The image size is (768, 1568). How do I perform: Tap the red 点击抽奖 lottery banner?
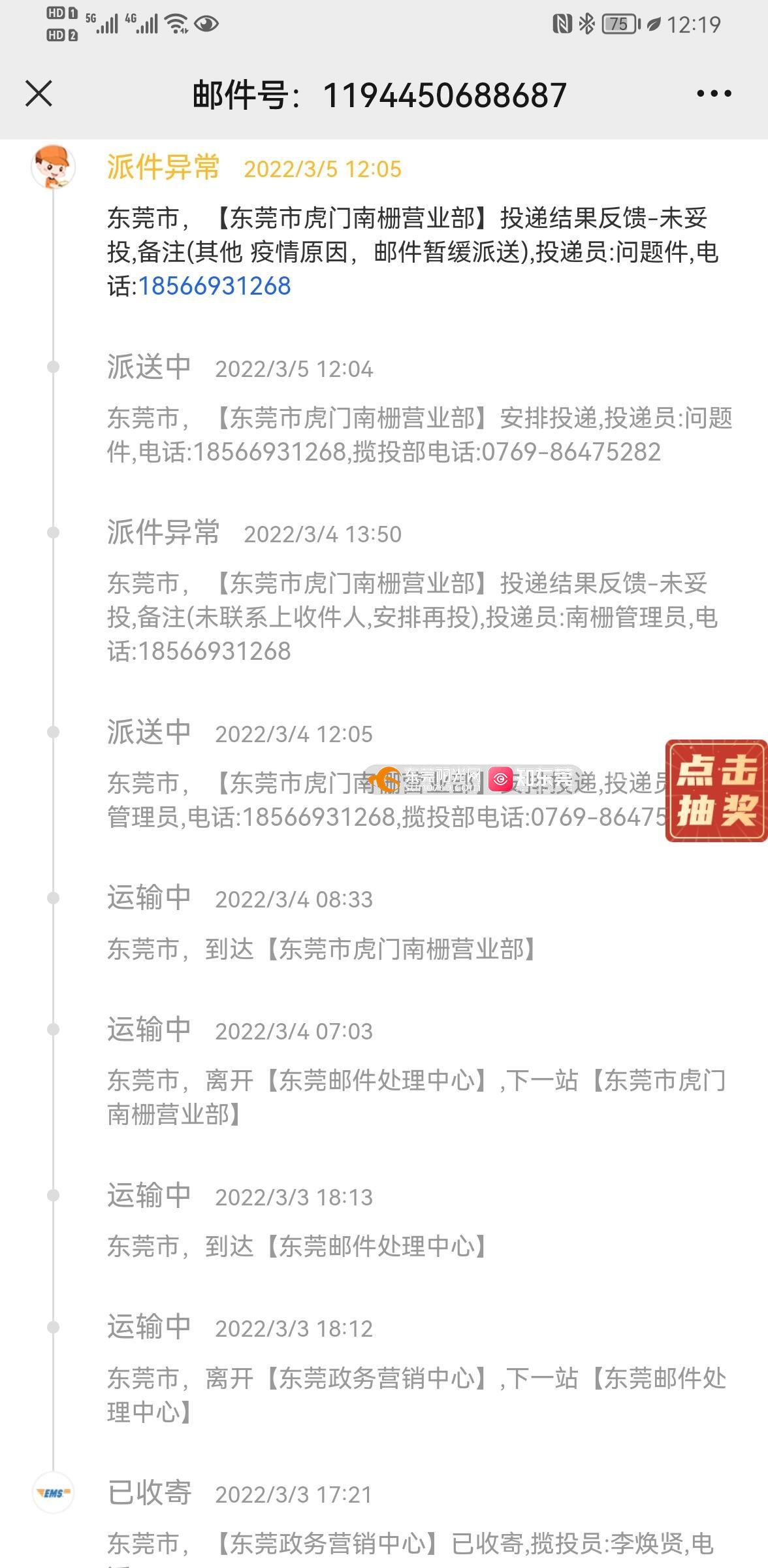pos(716,791)
